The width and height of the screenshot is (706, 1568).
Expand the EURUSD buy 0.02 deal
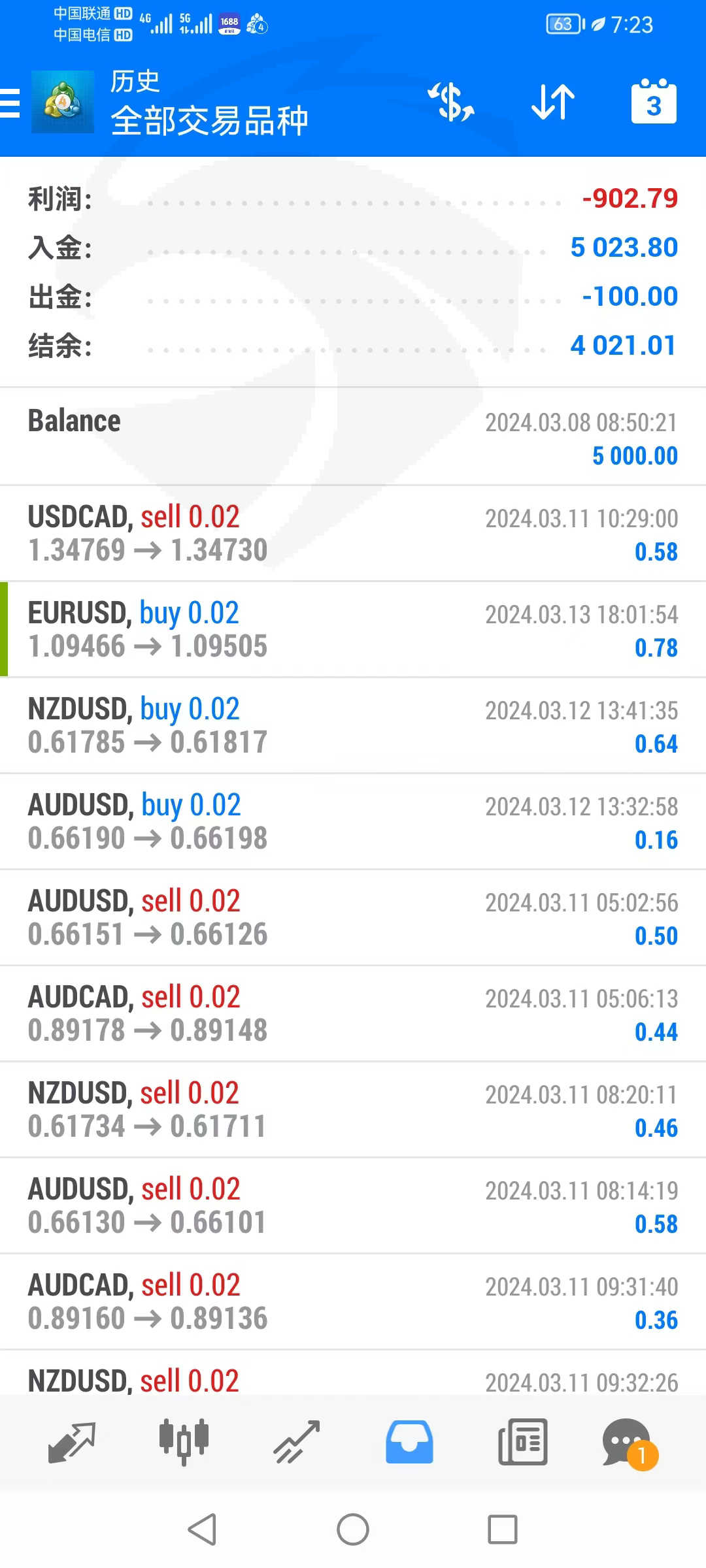click(353, 629)
